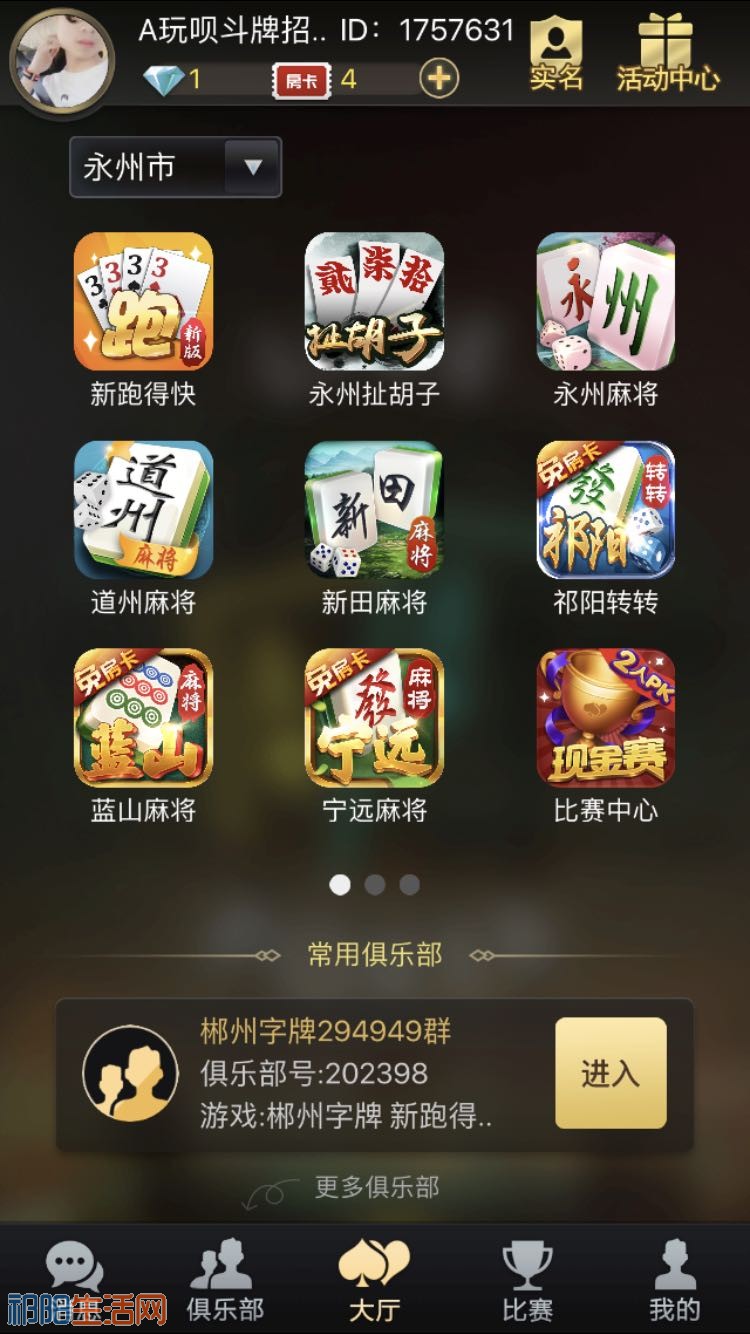
Task: Switch to 俱乐部 tab
Action: [224, 1280]
